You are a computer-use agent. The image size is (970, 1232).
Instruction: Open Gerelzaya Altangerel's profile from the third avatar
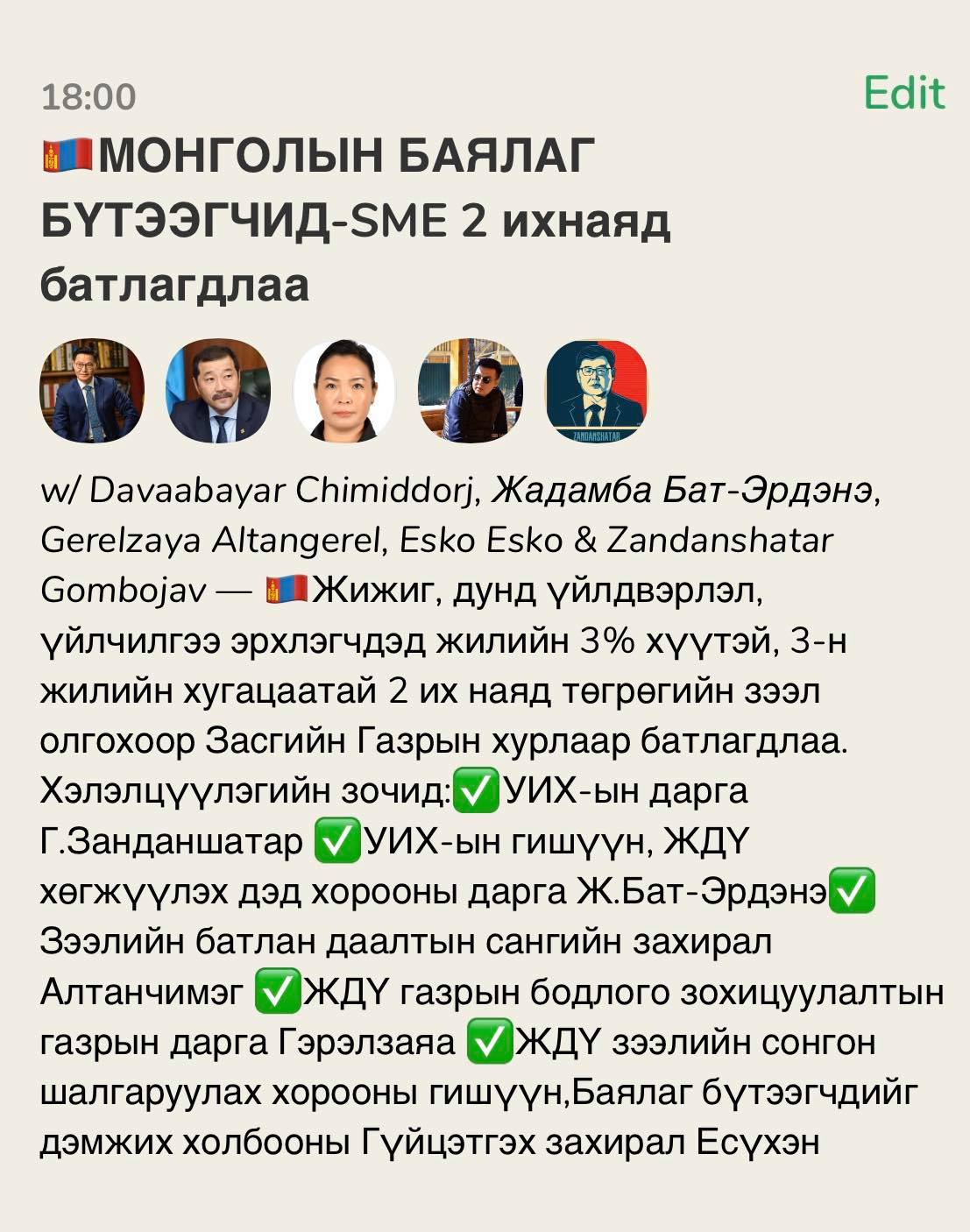click(x=344, y=391)
